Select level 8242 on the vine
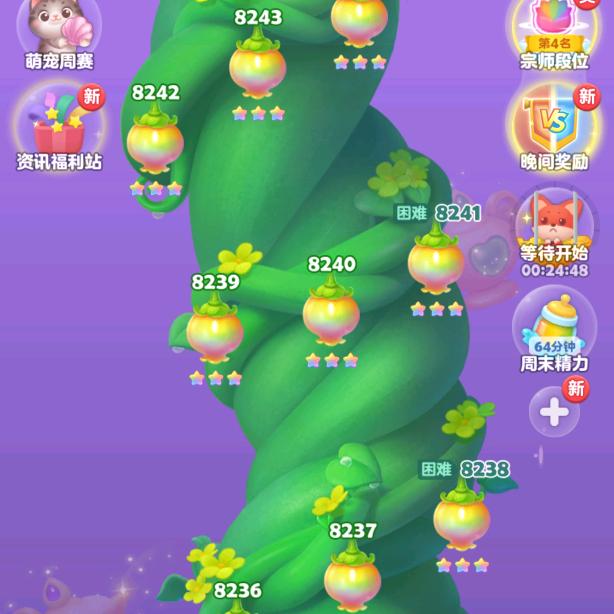Screen dimensions: 614x614 (x=155, y=138)
